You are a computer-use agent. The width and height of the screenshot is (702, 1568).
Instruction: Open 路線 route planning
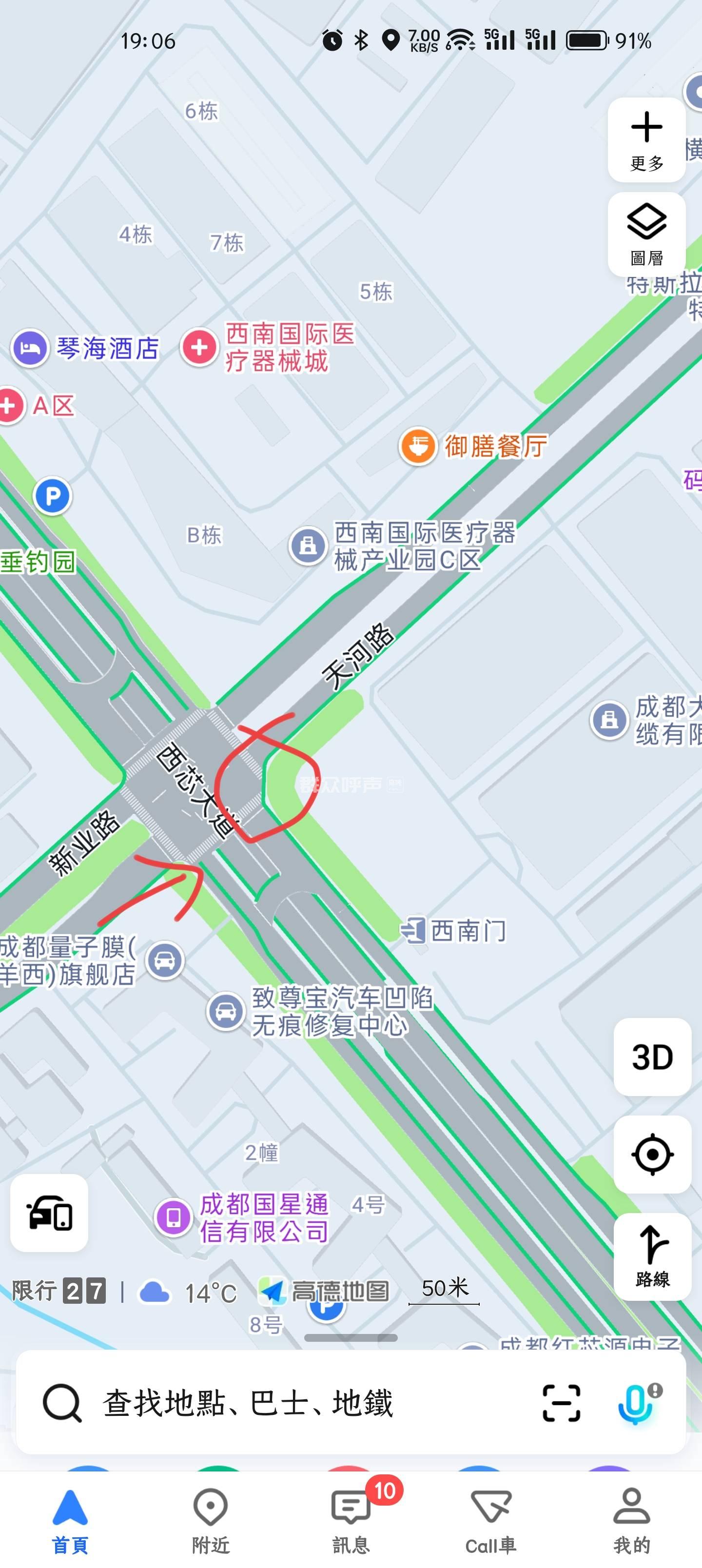pos(652,1256)
